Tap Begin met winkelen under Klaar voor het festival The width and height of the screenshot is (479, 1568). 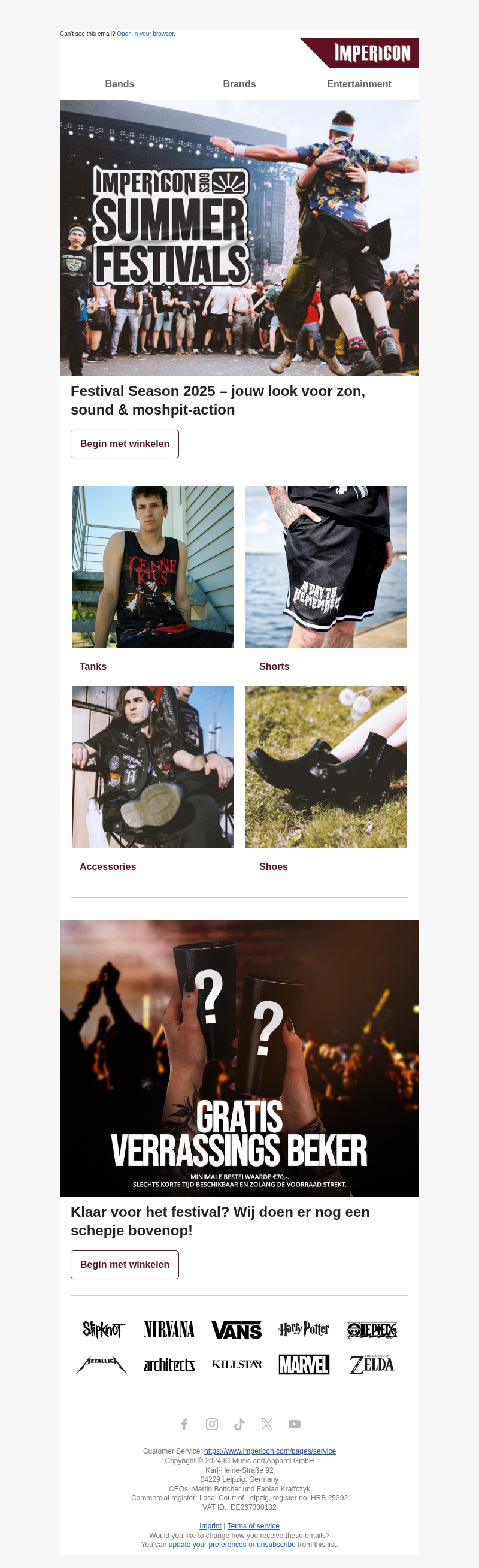tap(125, 1264)
